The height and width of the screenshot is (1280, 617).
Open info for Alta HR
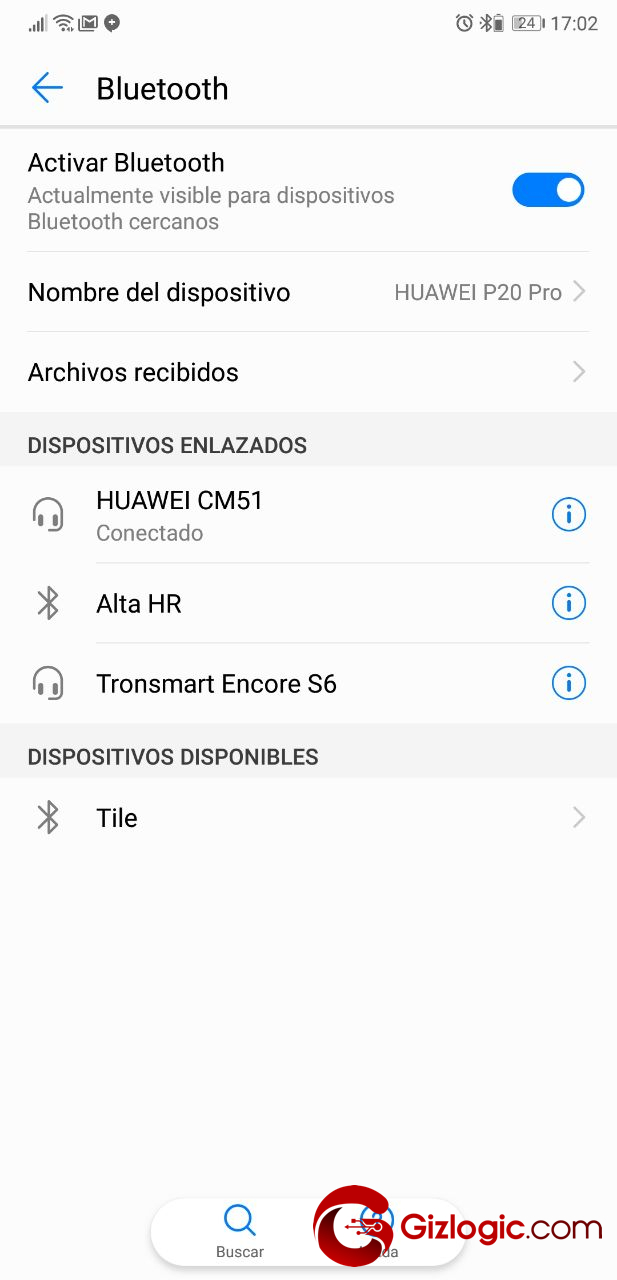pos(569,603)
